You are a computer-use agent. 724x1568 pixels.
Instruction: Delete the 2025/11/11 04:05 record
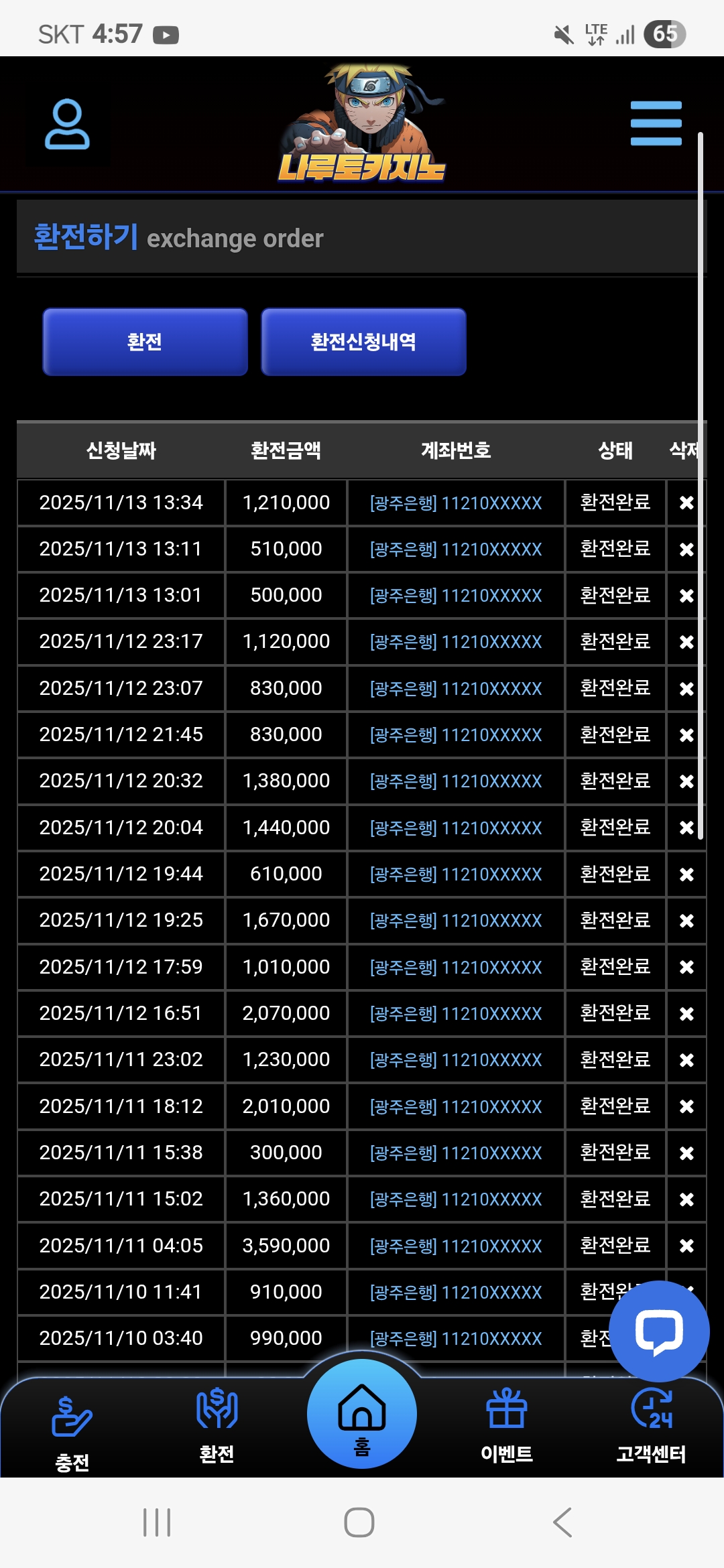pos(686,1246)
